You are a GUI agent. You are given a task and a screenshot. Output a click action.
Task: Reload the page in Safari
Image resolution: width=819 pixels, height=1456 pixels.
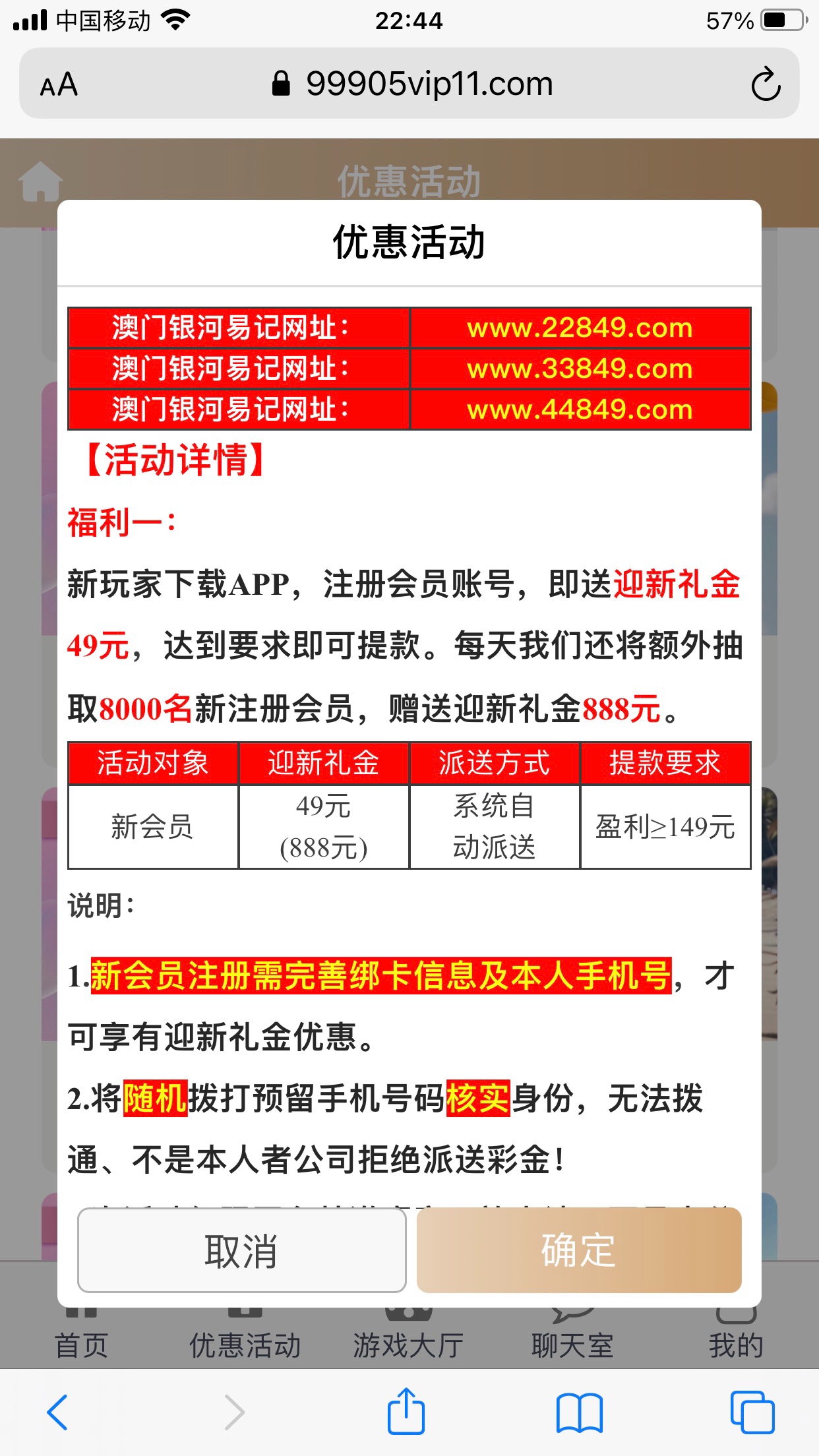click(x=765, y=84)
